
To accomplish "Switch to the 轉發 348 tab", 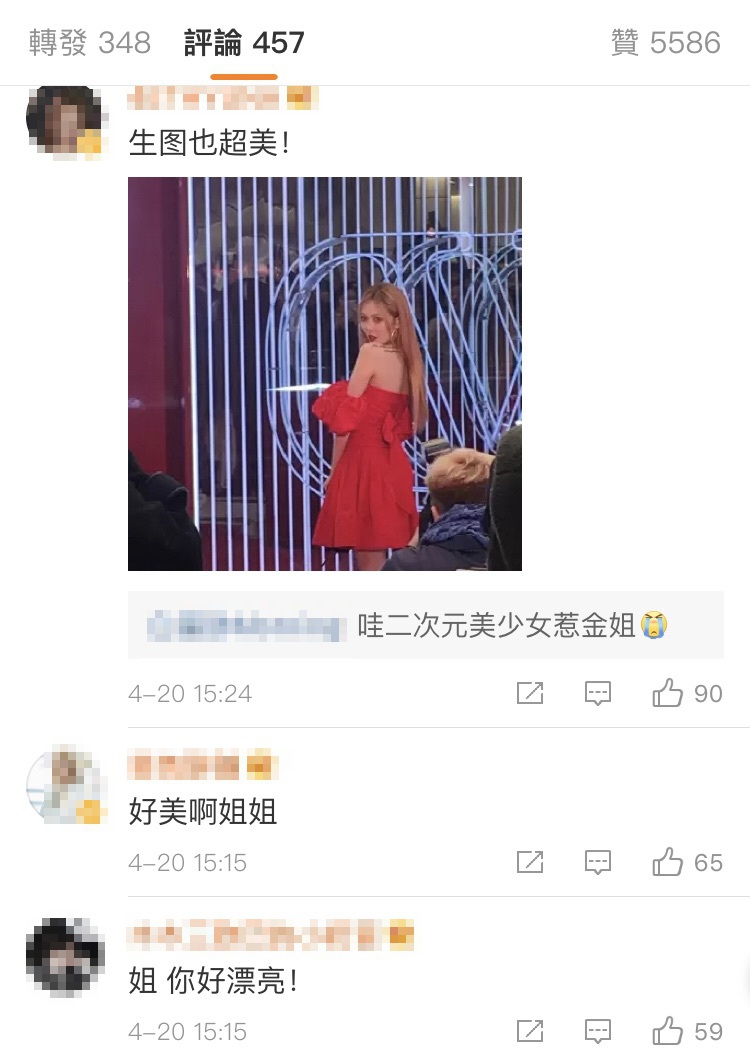I will point(89,43).
